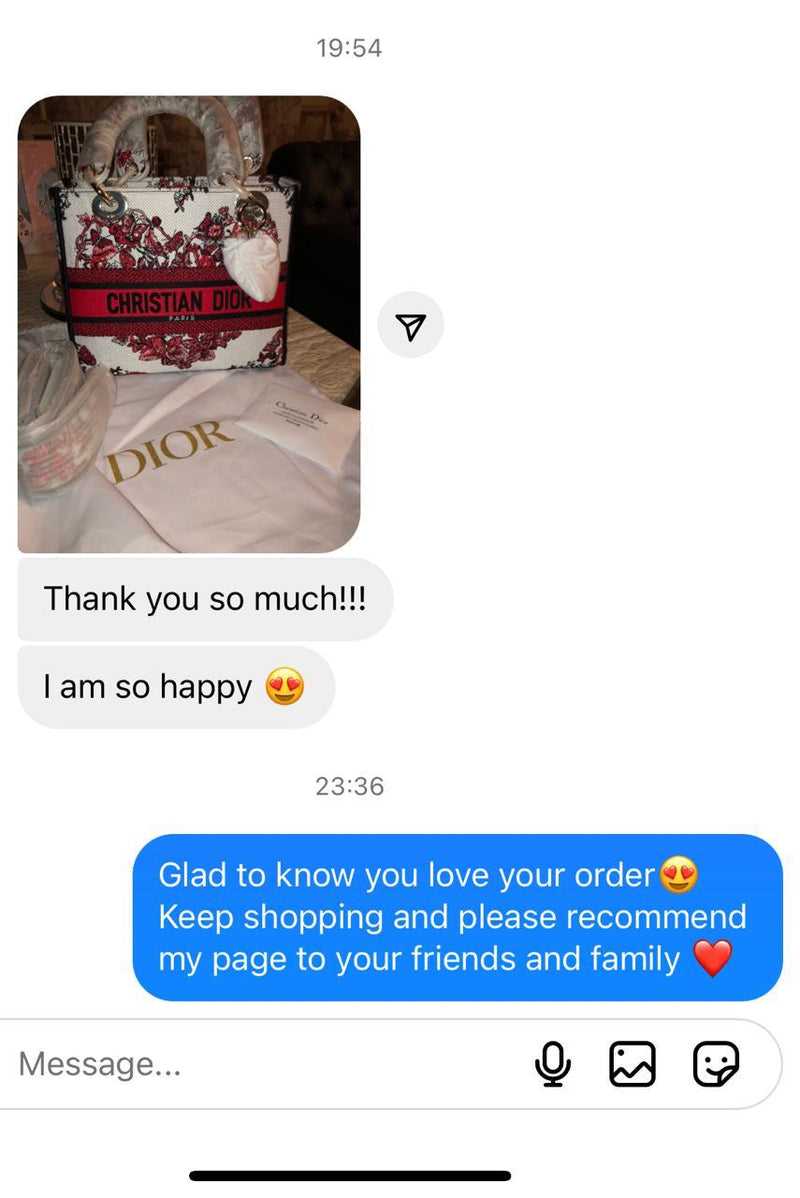The width and height of the screenshot is (800, 1198).
Task: Open the sticker picker
Action: pyautogui.click(x=716, y=1064)
